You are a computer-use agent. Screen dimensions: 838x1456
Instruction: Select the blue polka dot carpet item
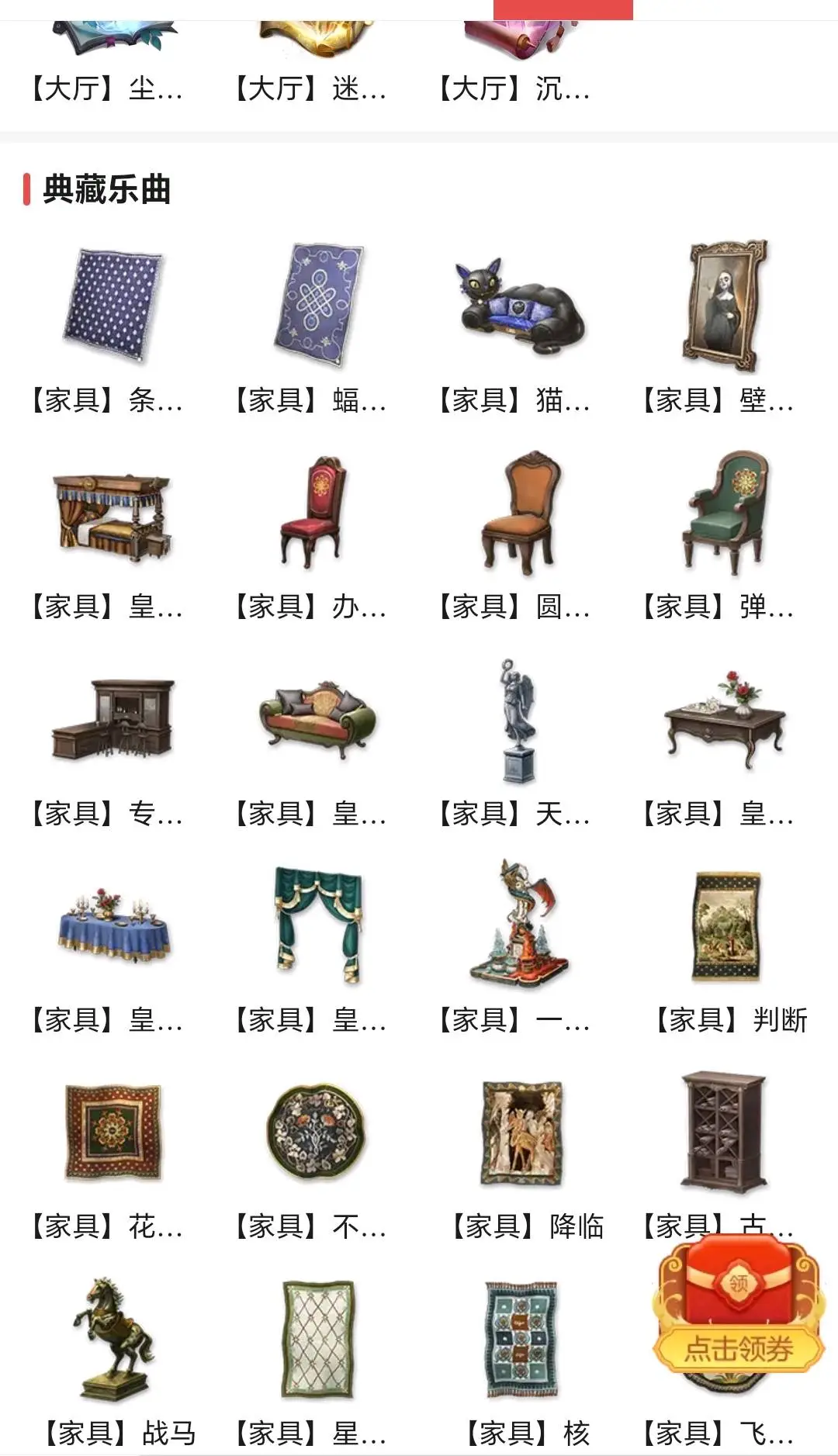[x=113, y=306]
